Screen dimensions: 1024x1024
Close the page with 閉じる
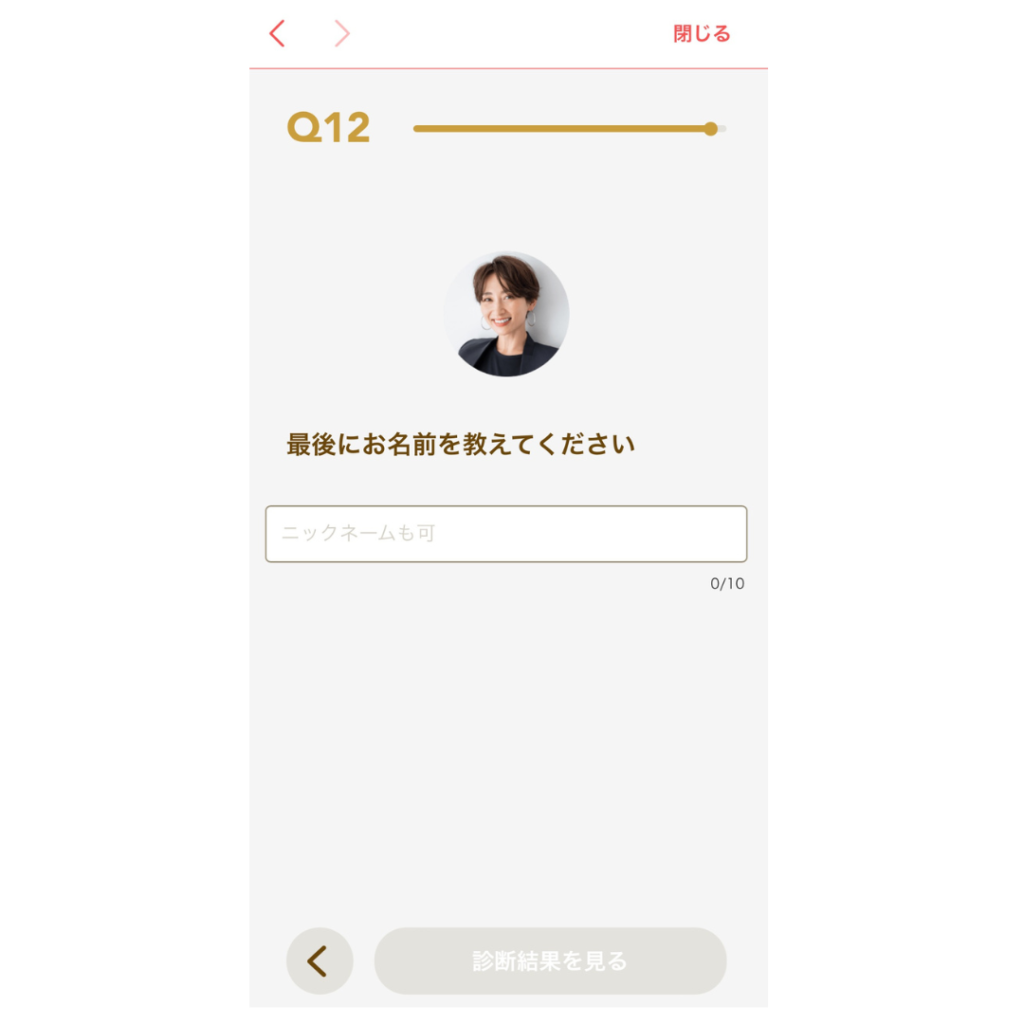pyautogui.click(x=701, y=34)
